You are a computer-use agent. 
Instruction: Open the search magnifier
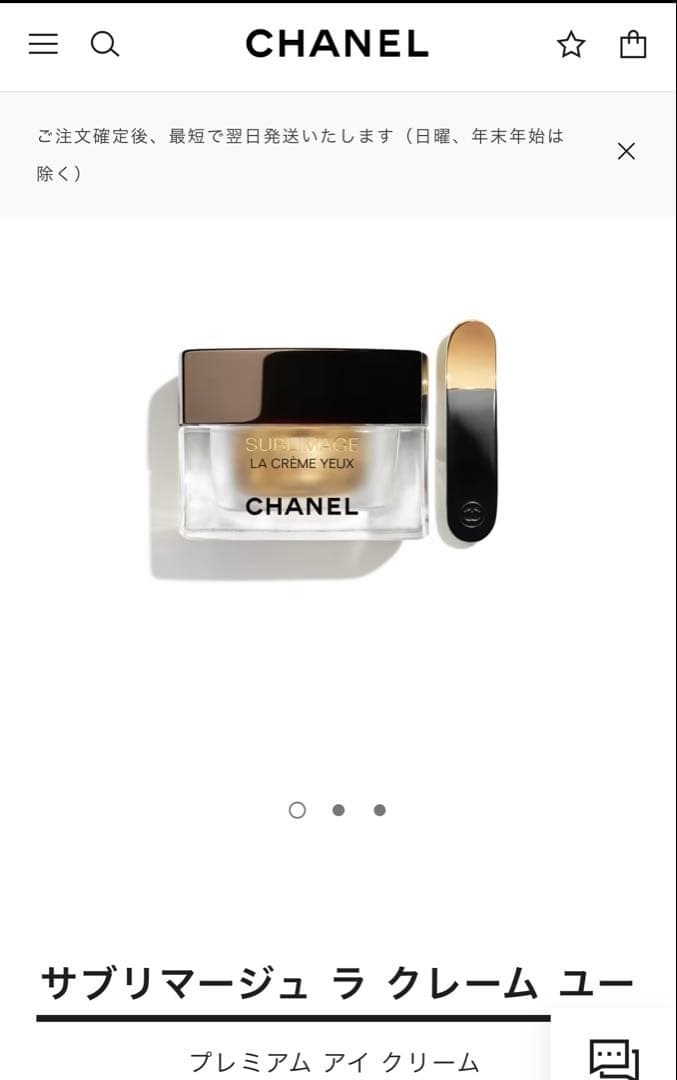coord(105,44)
